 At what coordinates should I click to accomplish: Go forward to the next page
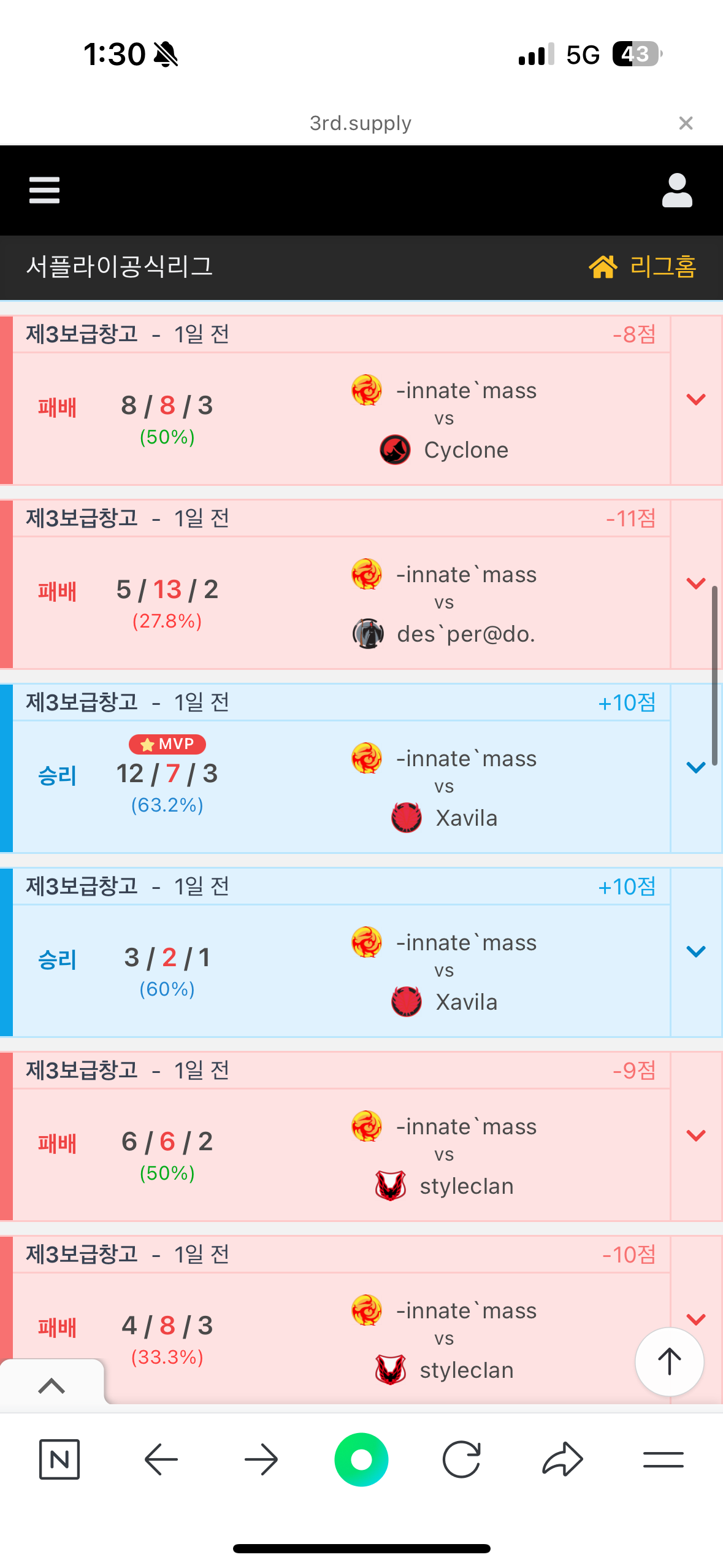click(261, 1459)
